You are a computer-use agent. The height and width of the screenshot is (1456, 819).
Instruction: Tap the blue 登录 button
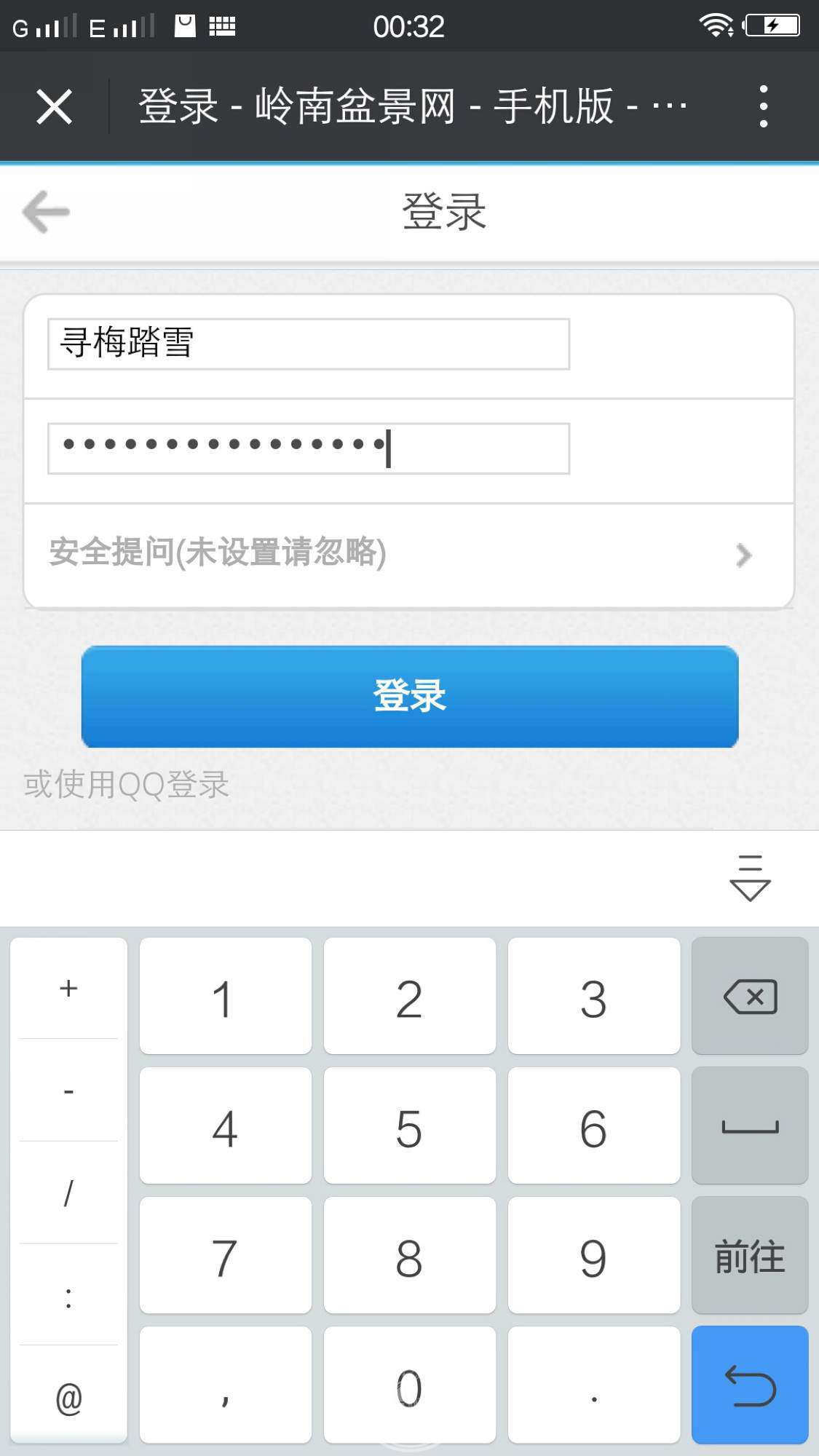[409, 696]
